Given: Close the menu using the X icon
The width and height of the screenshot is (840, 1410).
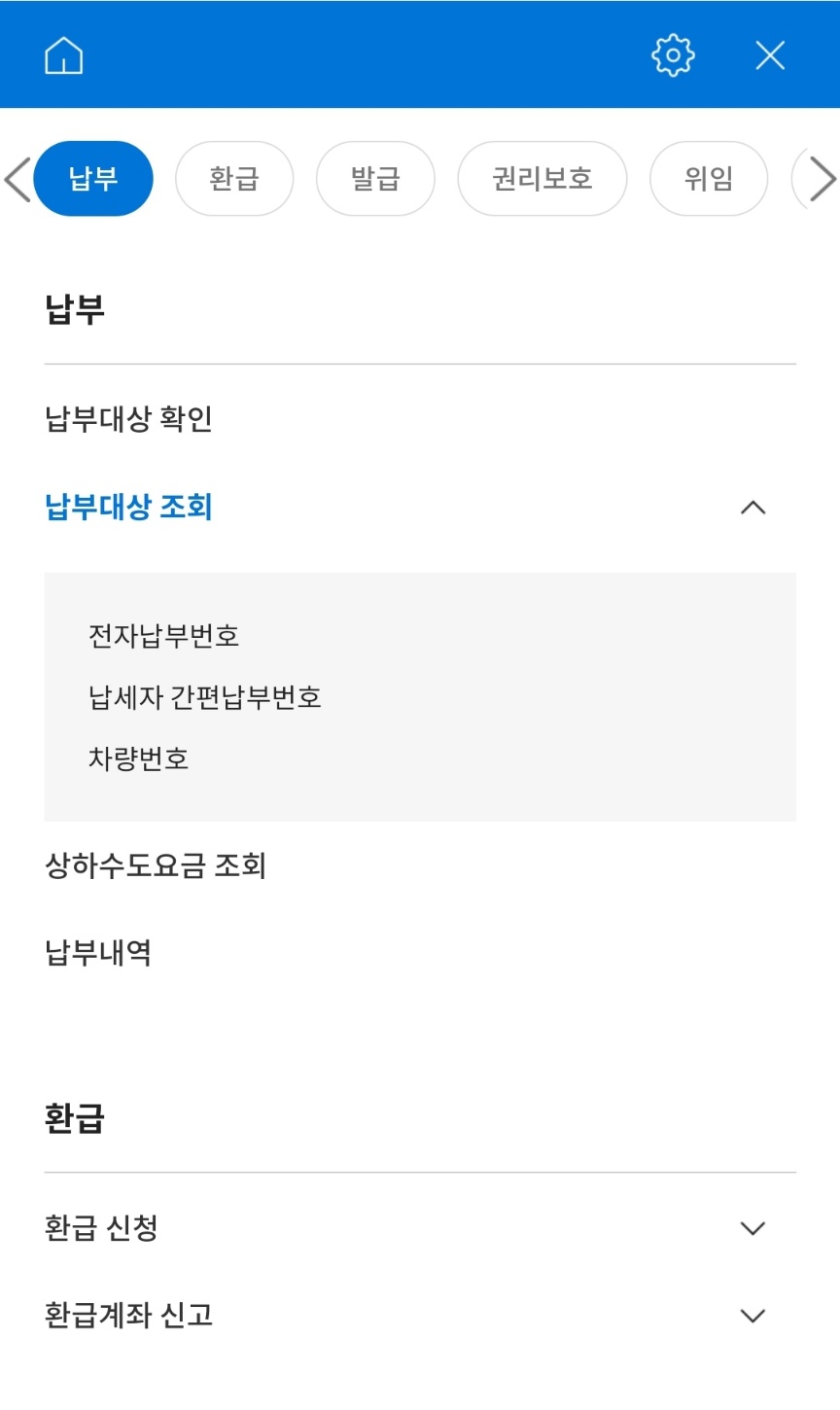Looking at the screenshot, I should 769,55.
